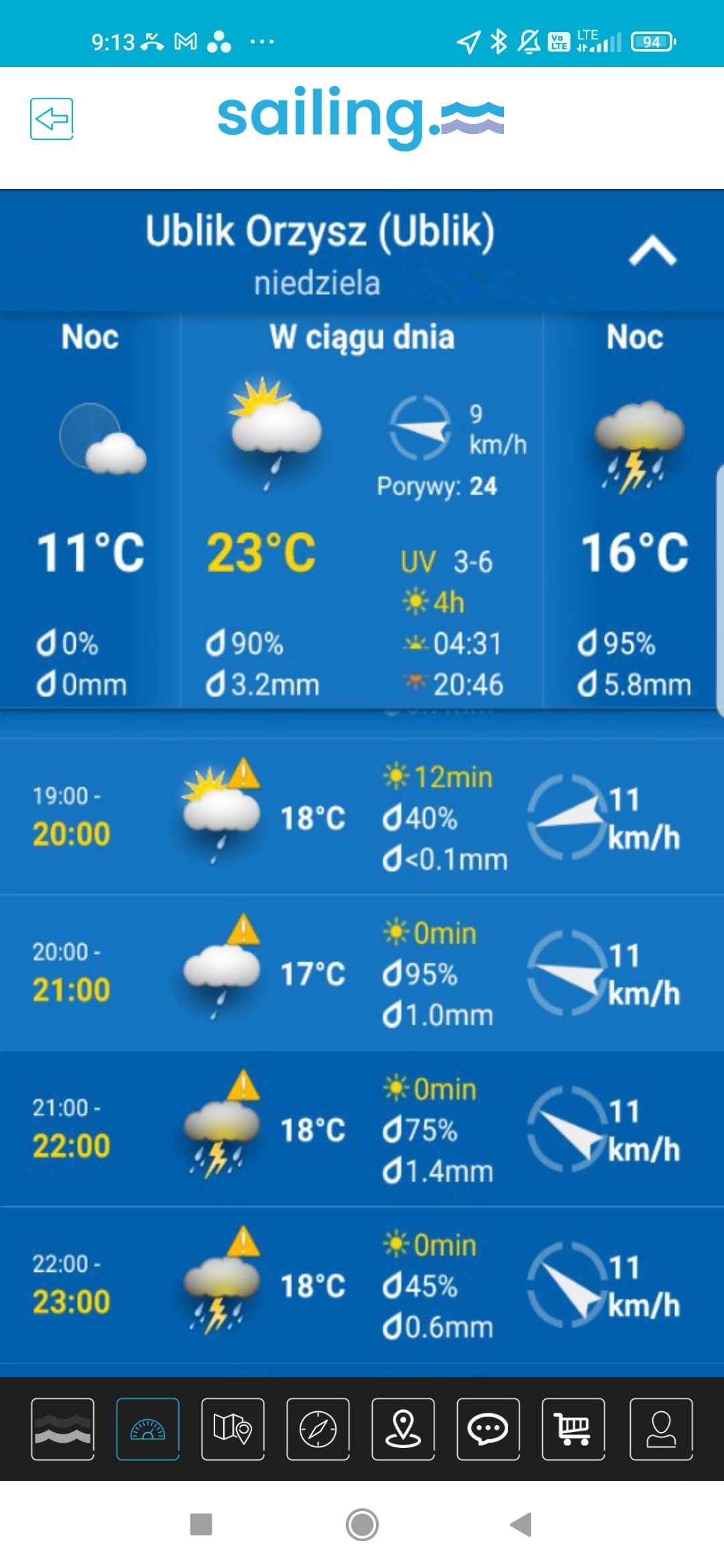Select the gauge dashboard icon in bottom bar
This screenshot has height=1568, width=724.
tap(147, 1429)
